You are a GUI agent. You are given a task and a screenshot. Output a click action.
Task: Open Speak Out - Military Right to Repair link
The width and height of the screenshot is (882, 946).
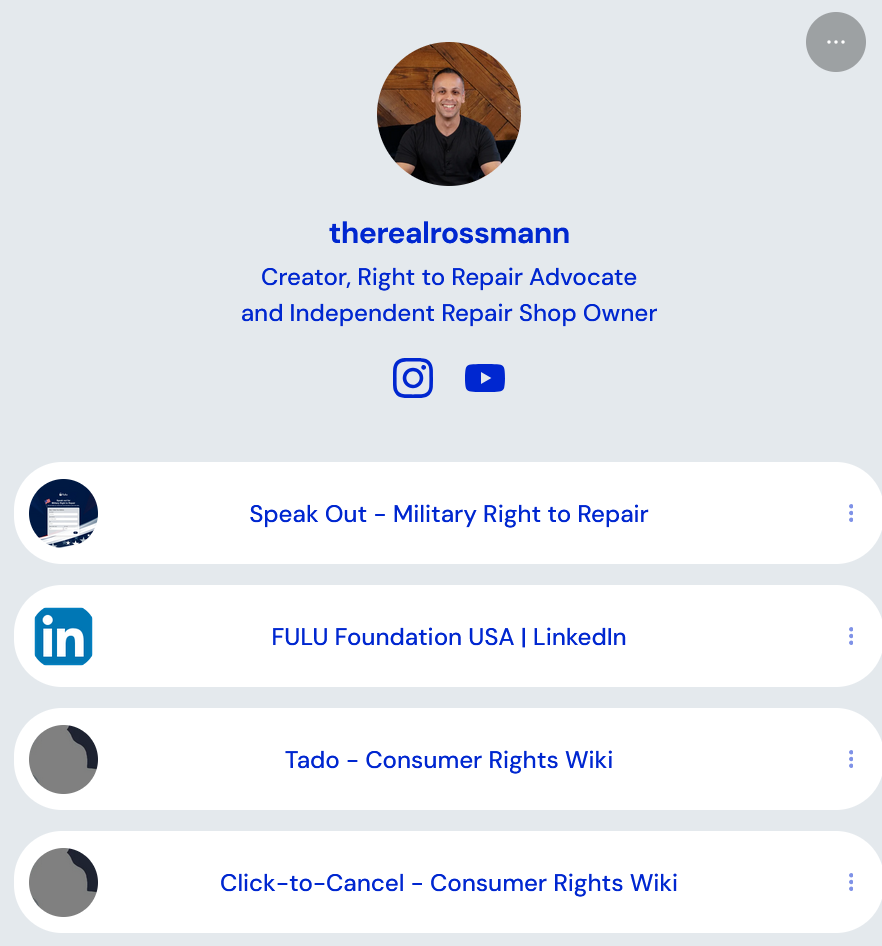tap(448, 514)
